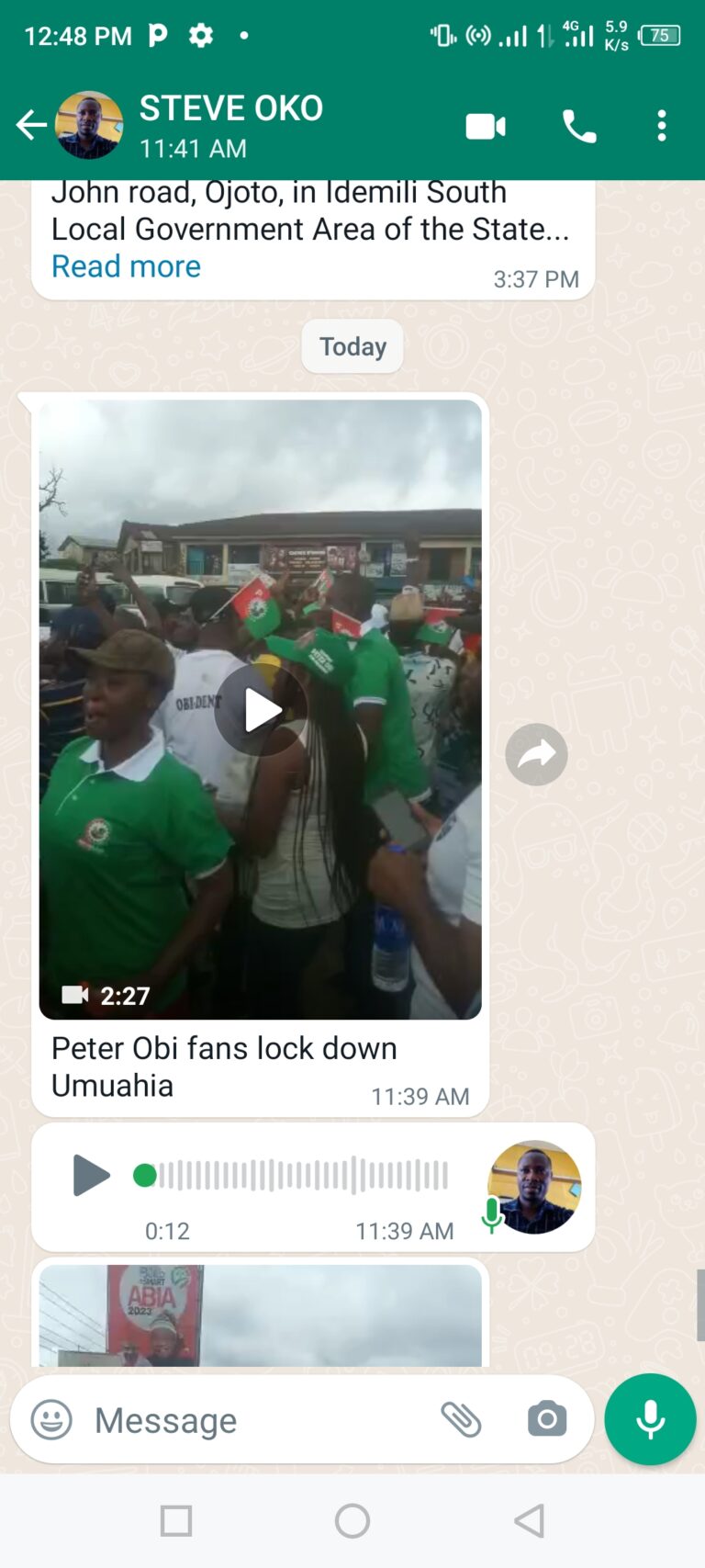
Task: Open the emoji picker
Action: 51,1420
